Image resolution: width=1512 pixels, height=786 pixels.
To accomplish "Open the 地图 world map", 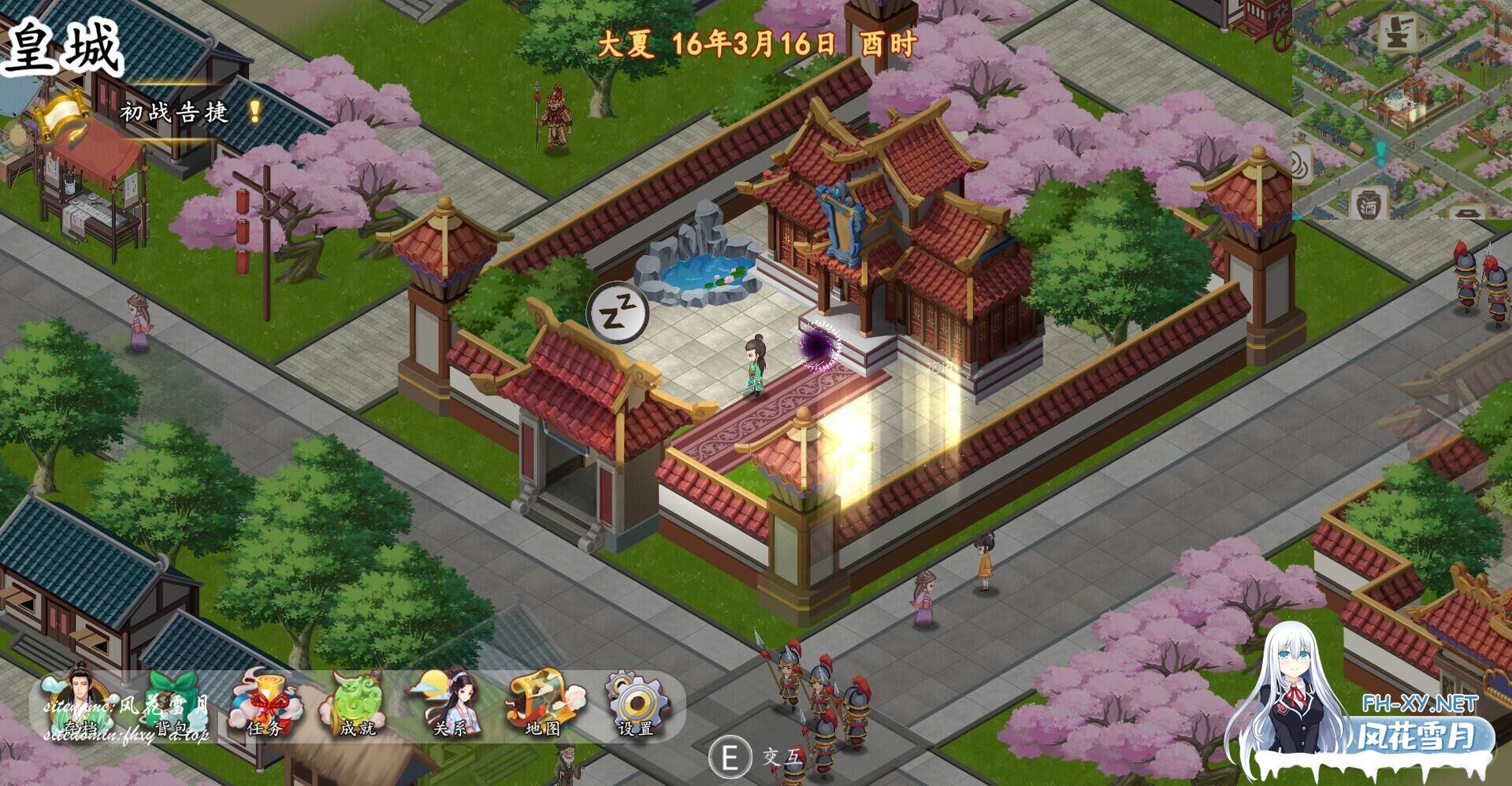I will coord(543,703).
